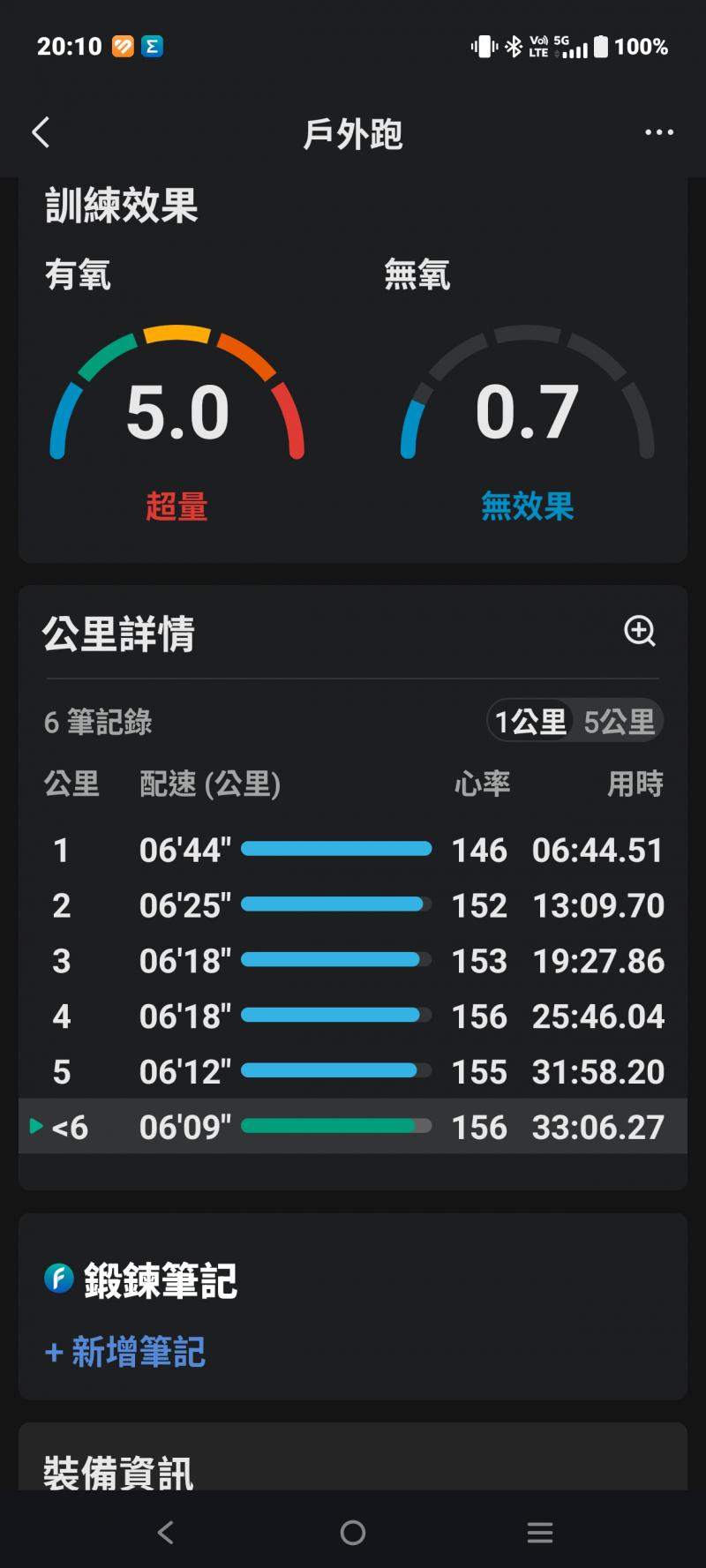This screenshot has width=706, height=1568.
Task: Open the three-dot overflow menu
Action: pyautogui.click(x=658, y=133)
